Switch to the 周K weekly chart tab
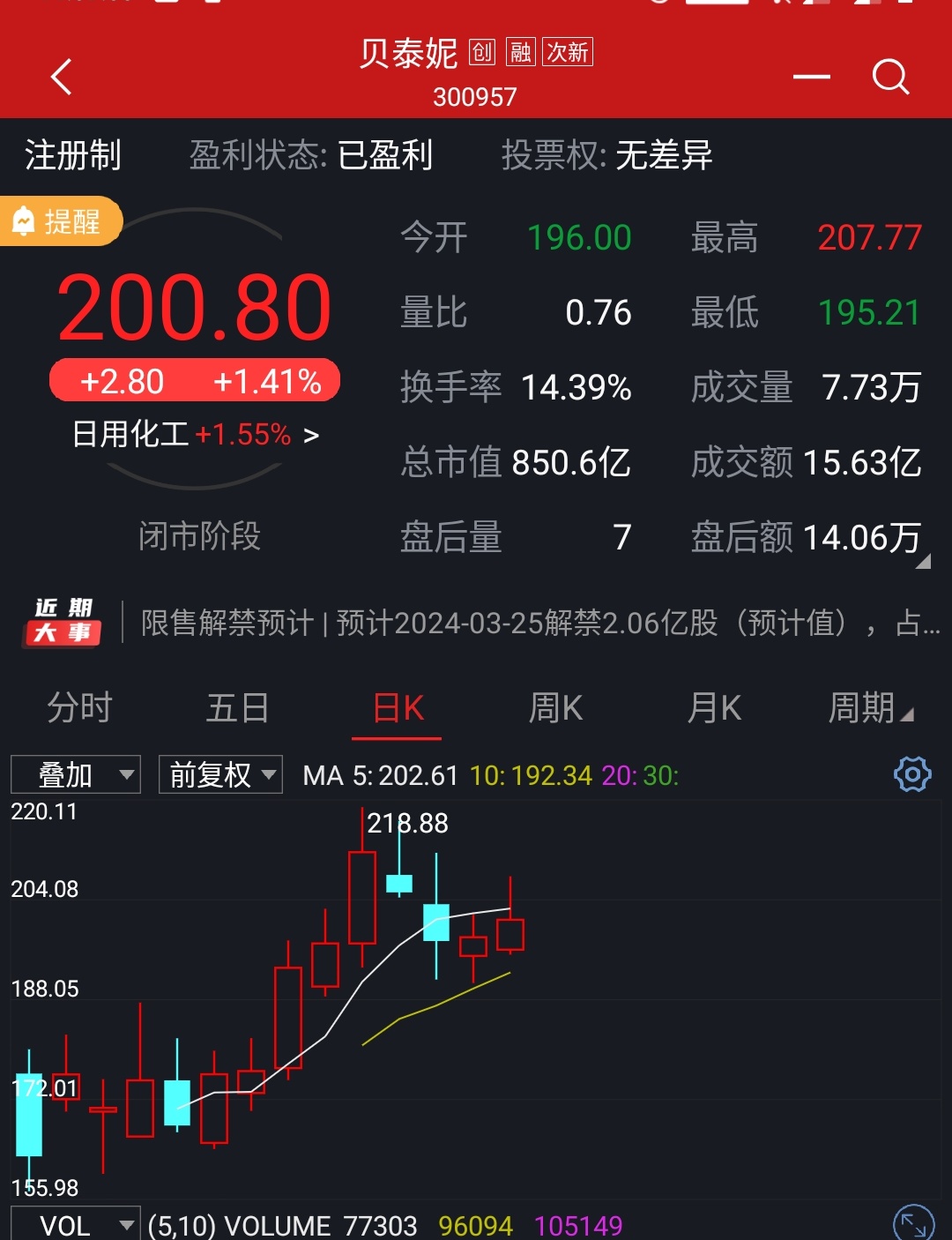Viewport: 952px width, 1240px height. [x=555, y=708]
